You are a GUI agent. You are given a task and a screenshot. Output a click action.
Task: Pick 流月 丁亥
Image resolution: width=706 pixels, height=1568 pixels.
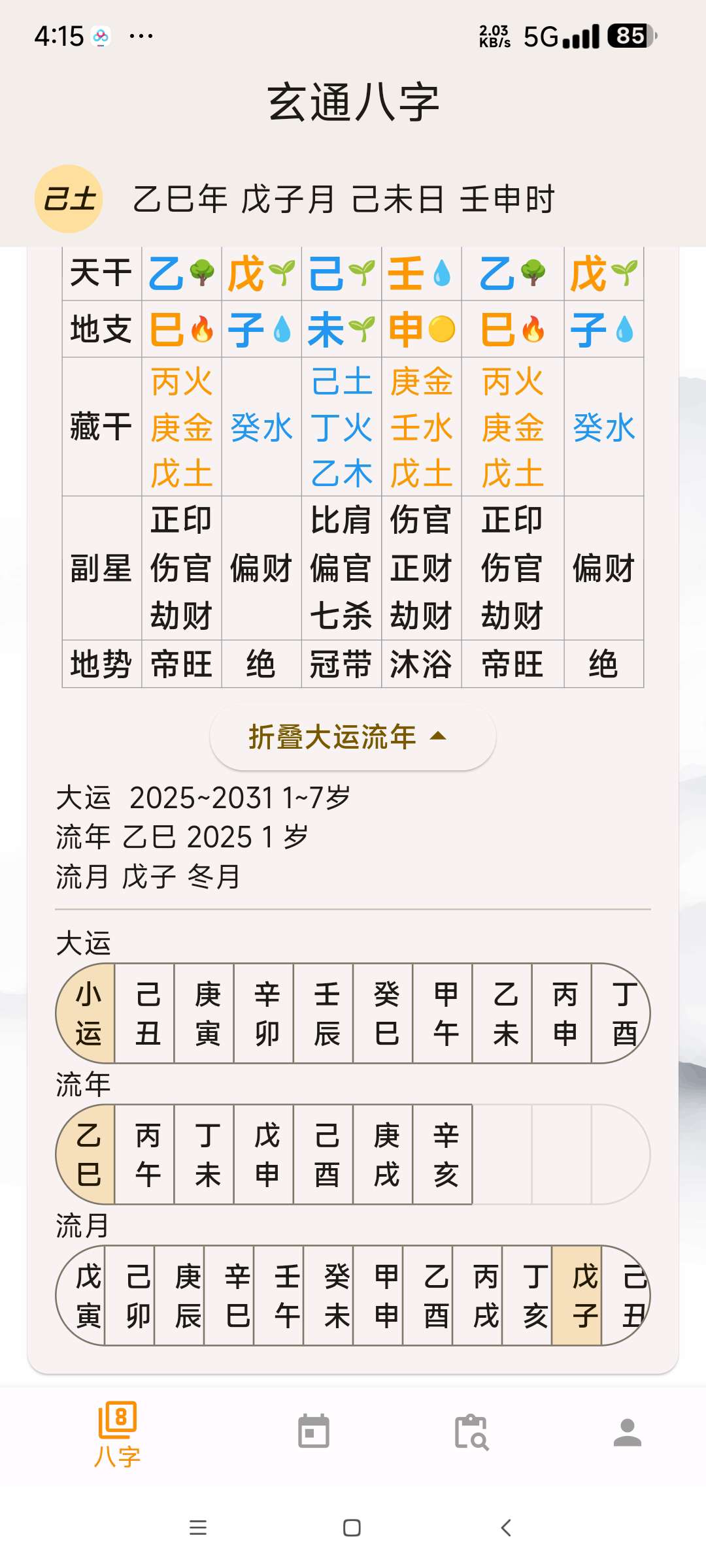[x=535, y=1296]
